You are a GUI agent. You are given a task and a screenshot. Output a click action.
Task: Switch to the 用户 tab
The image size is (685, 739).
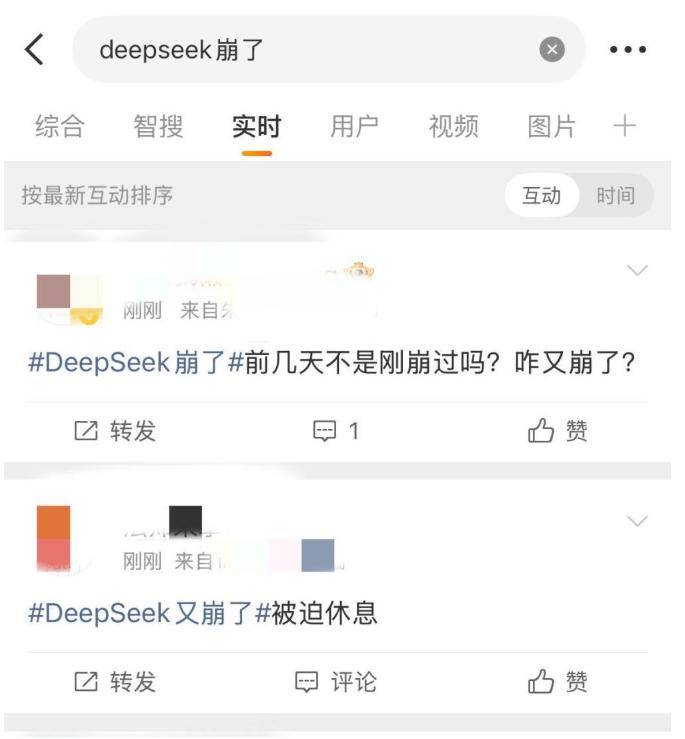[355, 127]
